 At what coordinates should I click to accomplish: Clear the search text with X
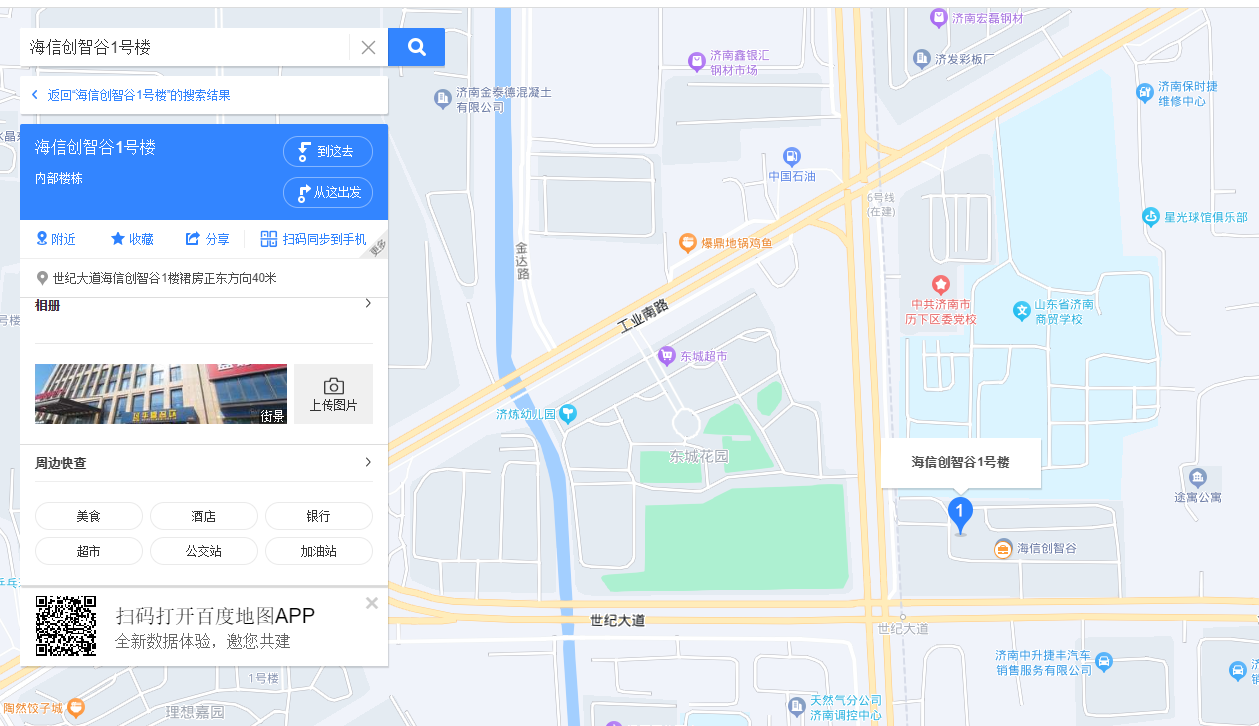coord(368,47)
